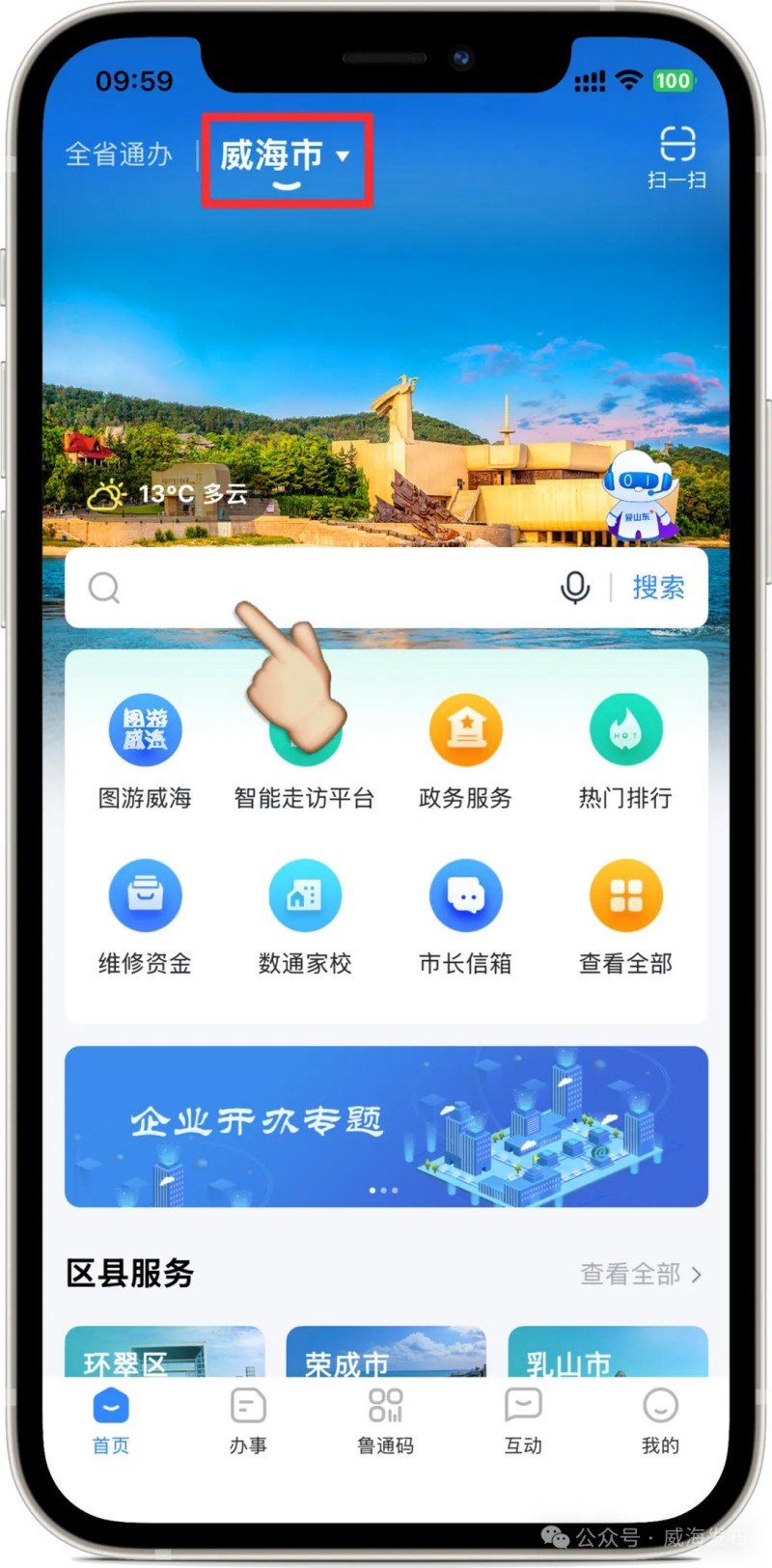This screenshot has height=1568, width=772.
Task: Open the 数通家校 service
Action: (x=305, y=916)
